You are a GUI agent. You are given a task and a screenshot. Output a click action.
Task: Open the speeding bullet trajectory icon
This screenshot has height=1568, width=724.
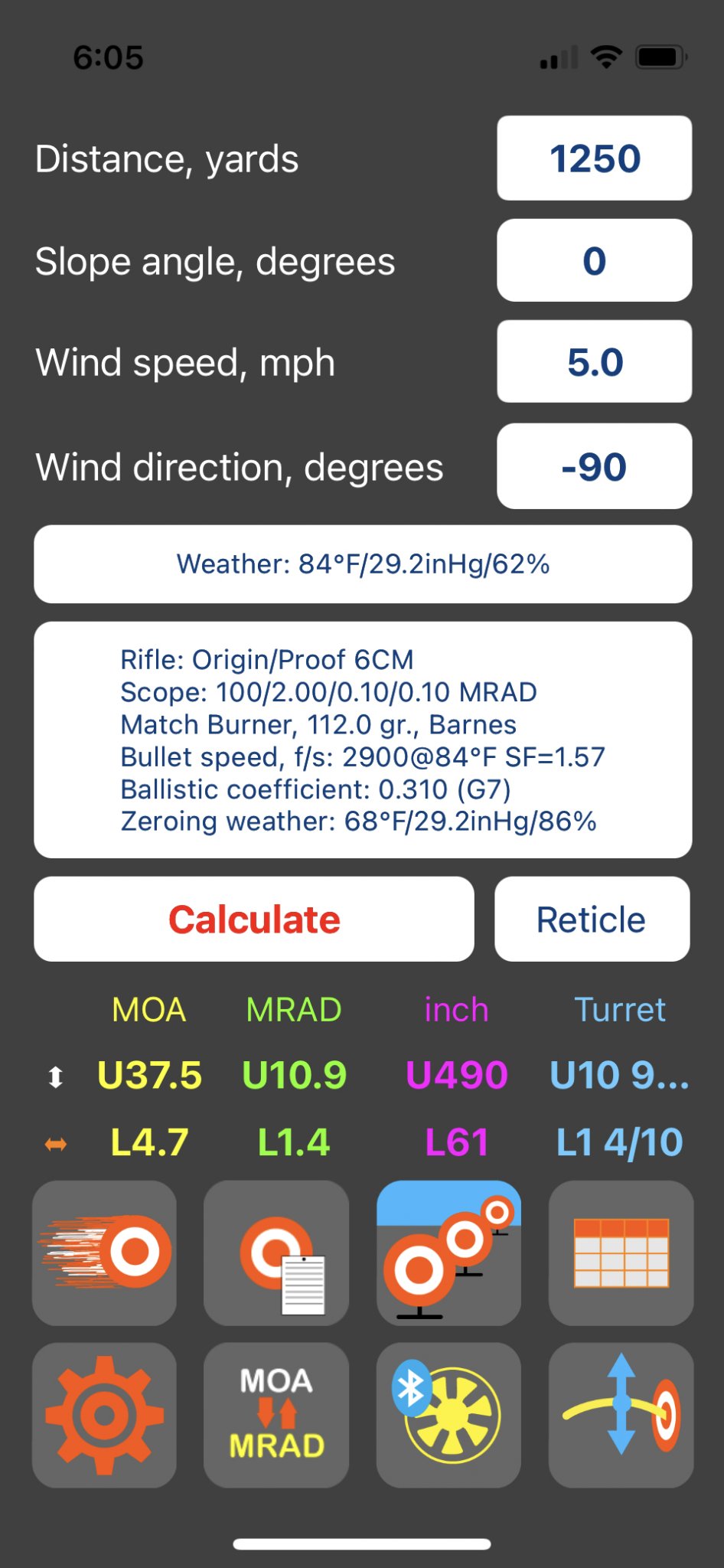pos(105,1253)
